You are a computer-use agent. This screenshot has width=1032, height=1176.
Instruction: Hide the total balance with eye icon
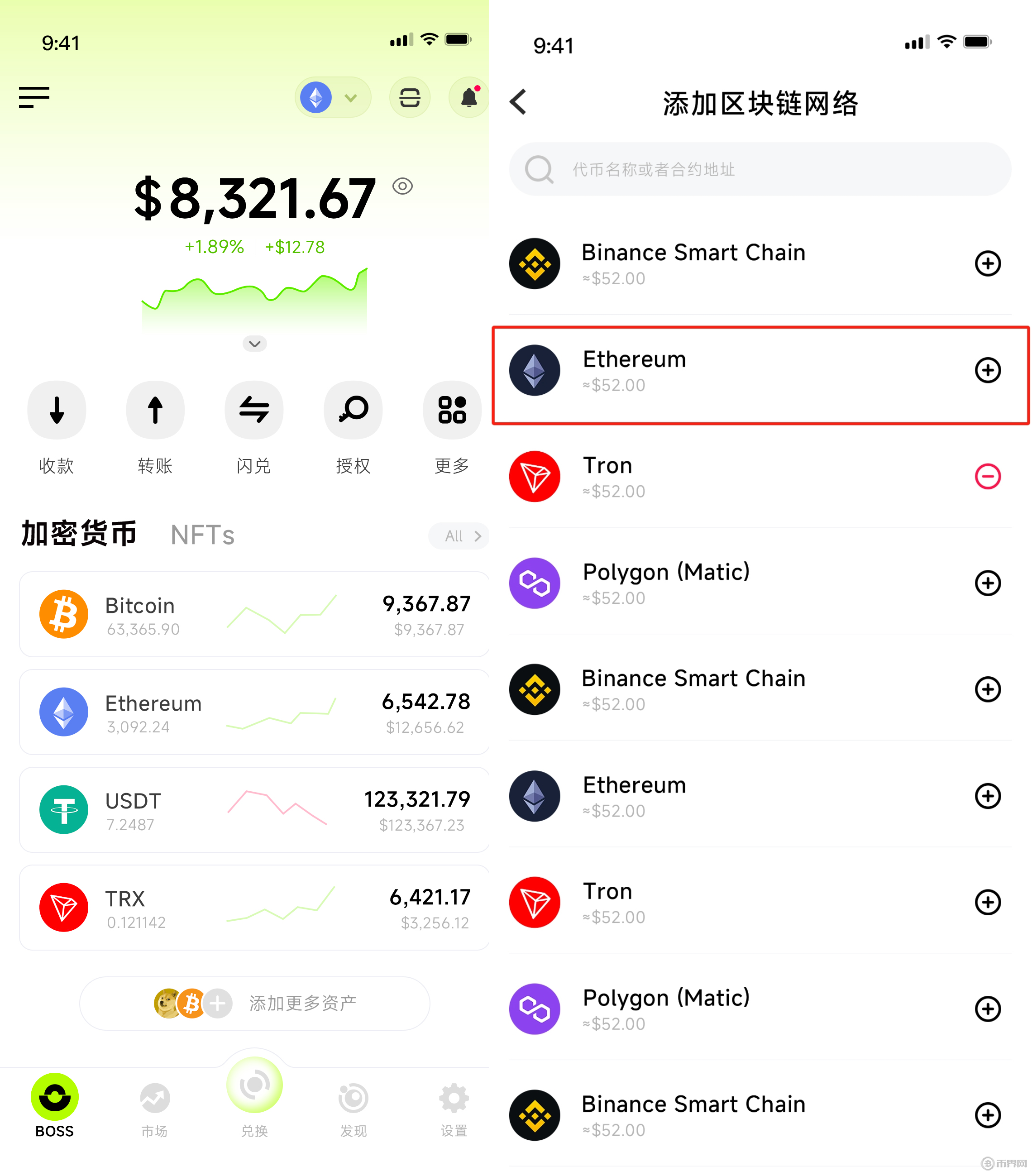coord(403,186)
